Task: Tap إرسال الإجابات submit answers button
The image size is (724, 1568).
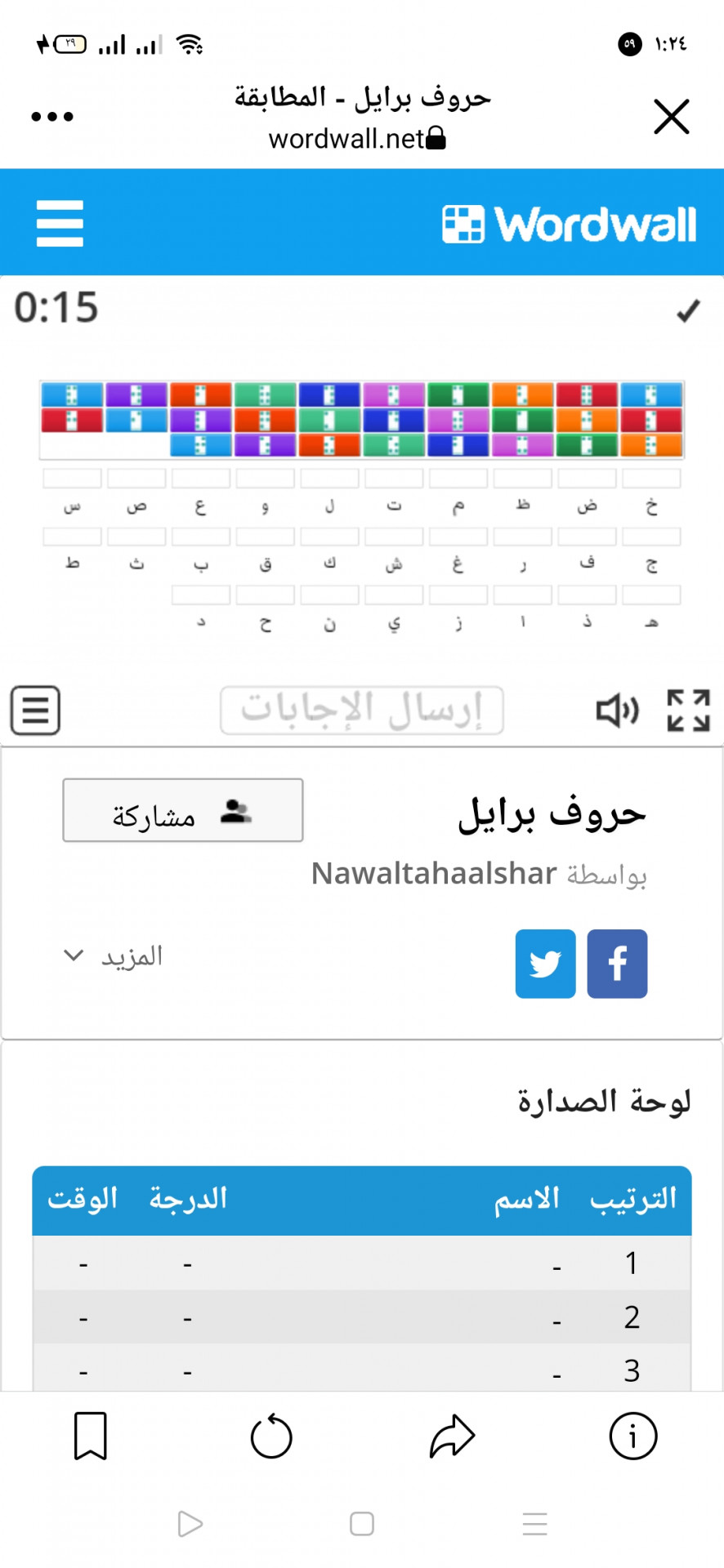Action: point(362,710)
